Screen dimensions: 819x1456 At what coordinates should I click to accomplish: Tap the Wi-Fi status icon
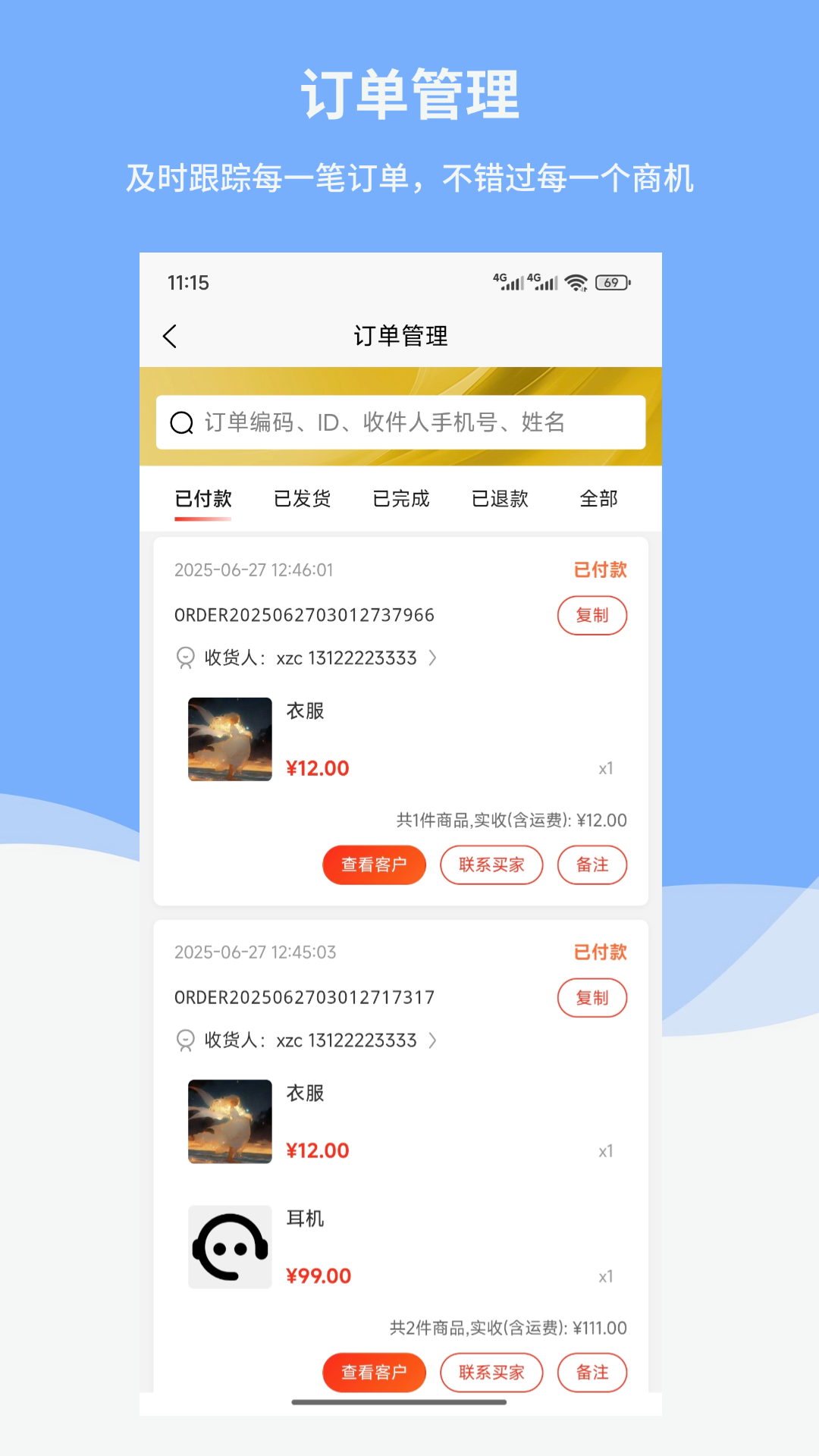(x=576, y=281)
